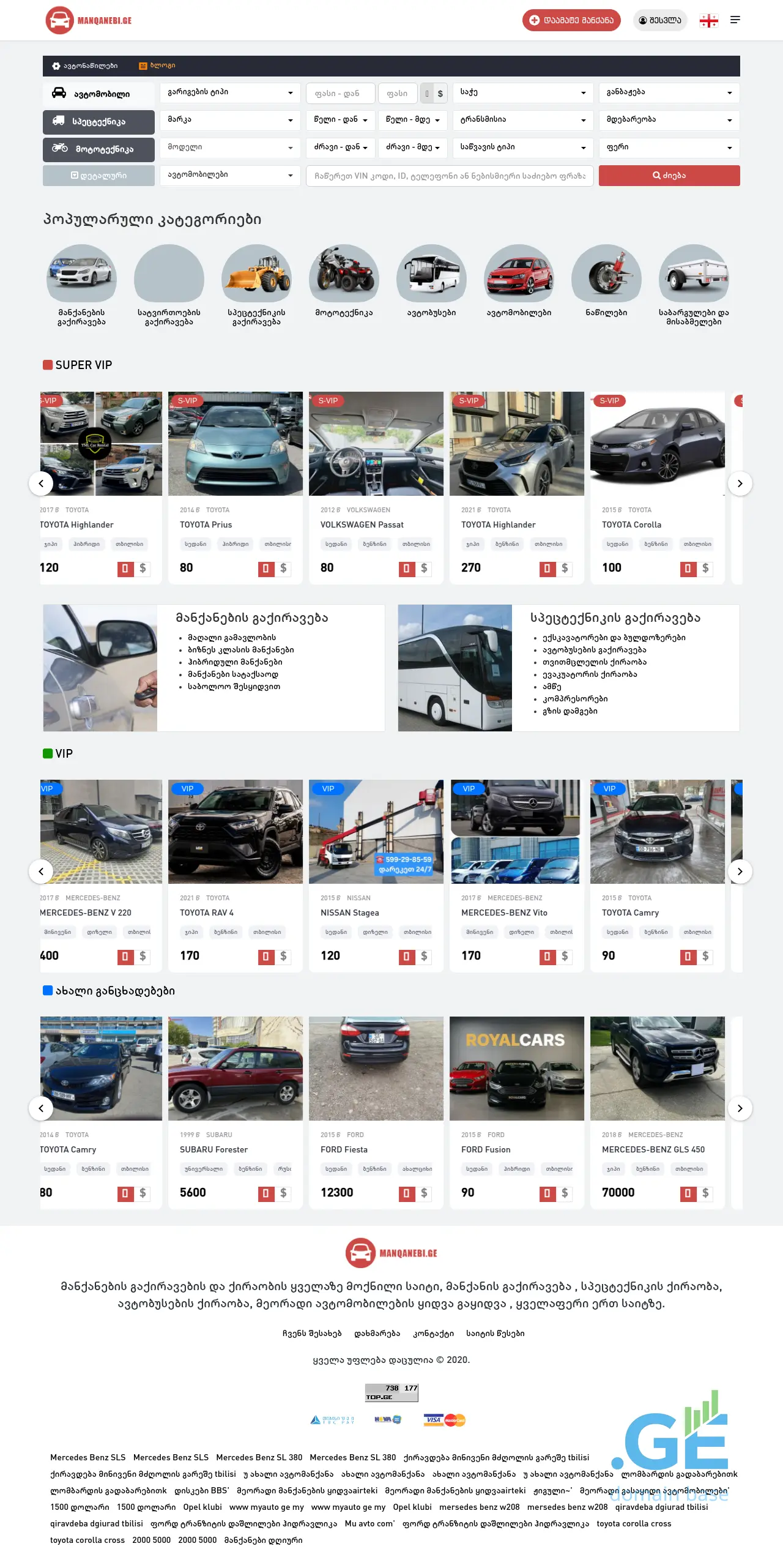Select the სპეცტექნიკა vehicle type
The image size is (783, 1568).
point(98,122)
